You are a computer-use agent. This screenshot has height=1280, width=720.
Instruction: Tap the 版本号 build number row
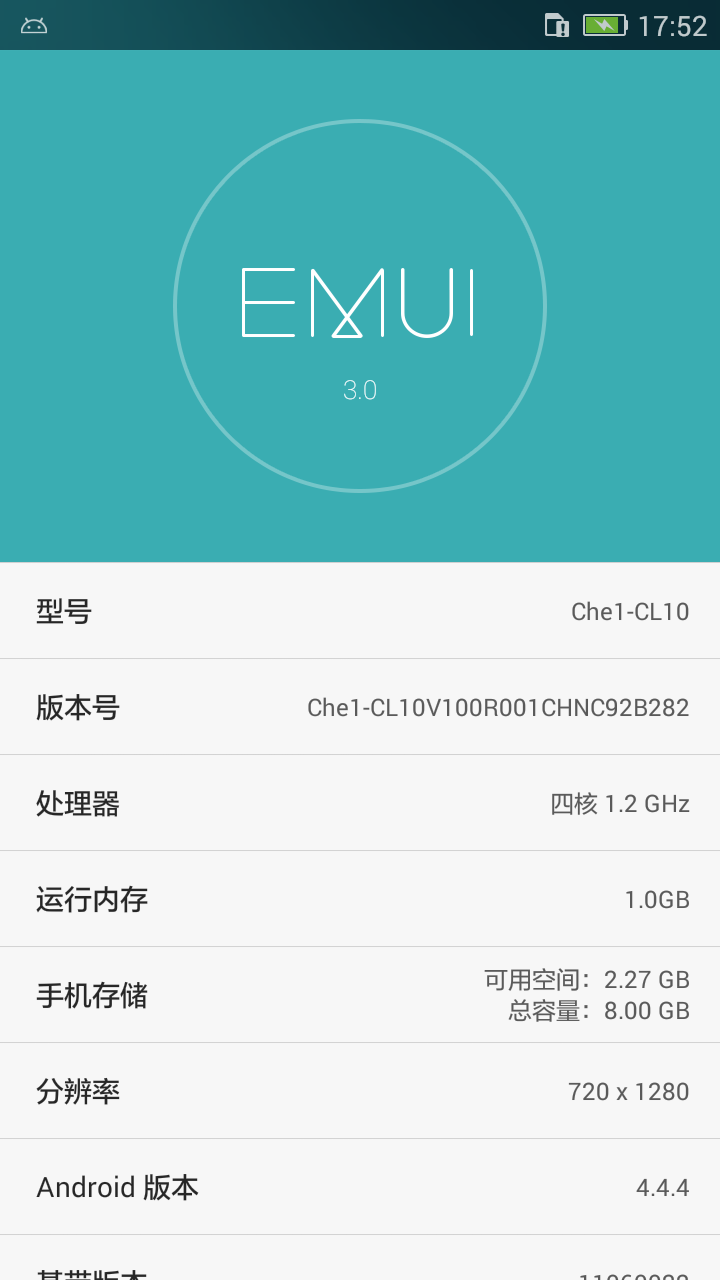360,707
